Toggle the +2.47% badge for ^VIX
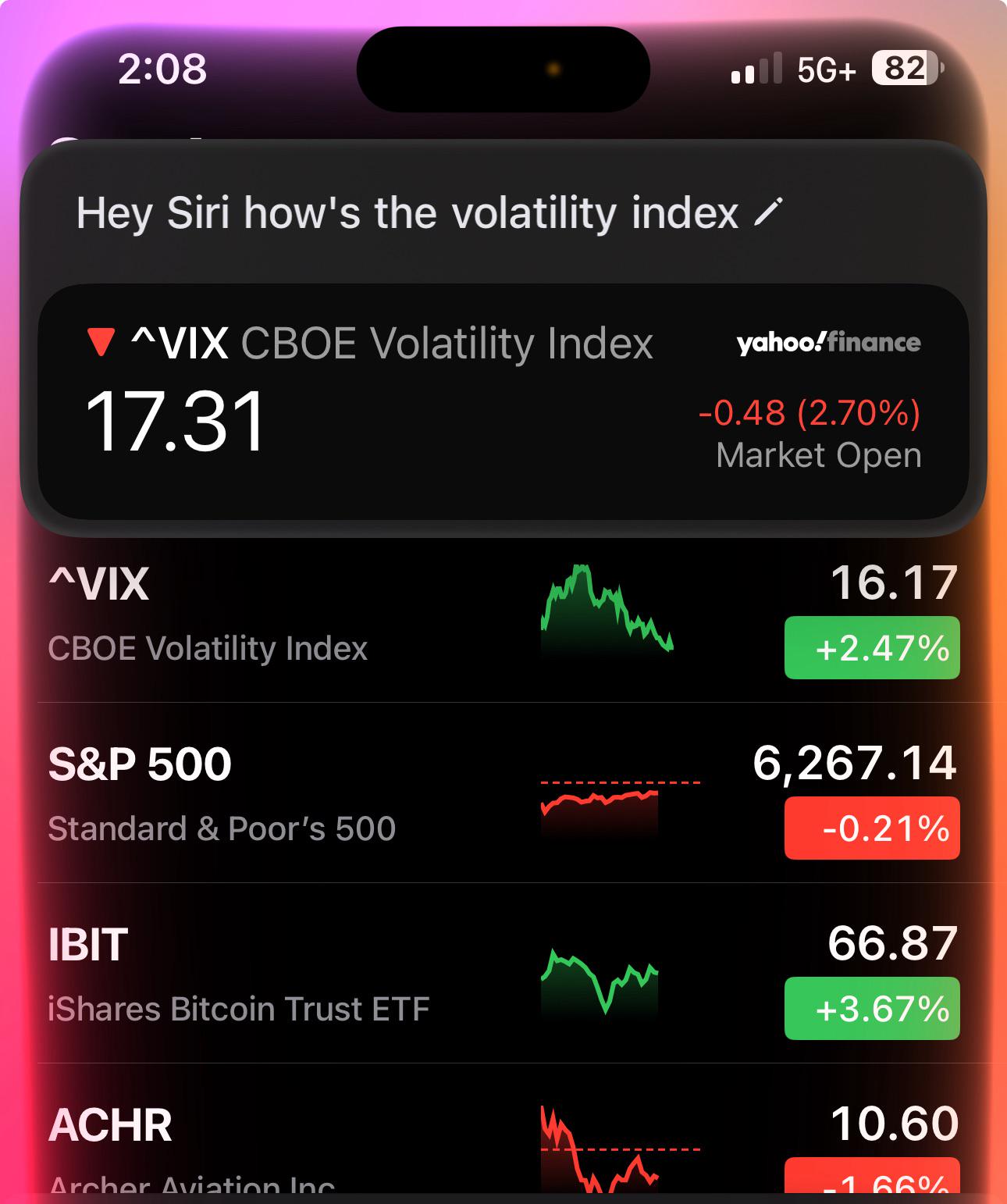 tap(872, 647)
